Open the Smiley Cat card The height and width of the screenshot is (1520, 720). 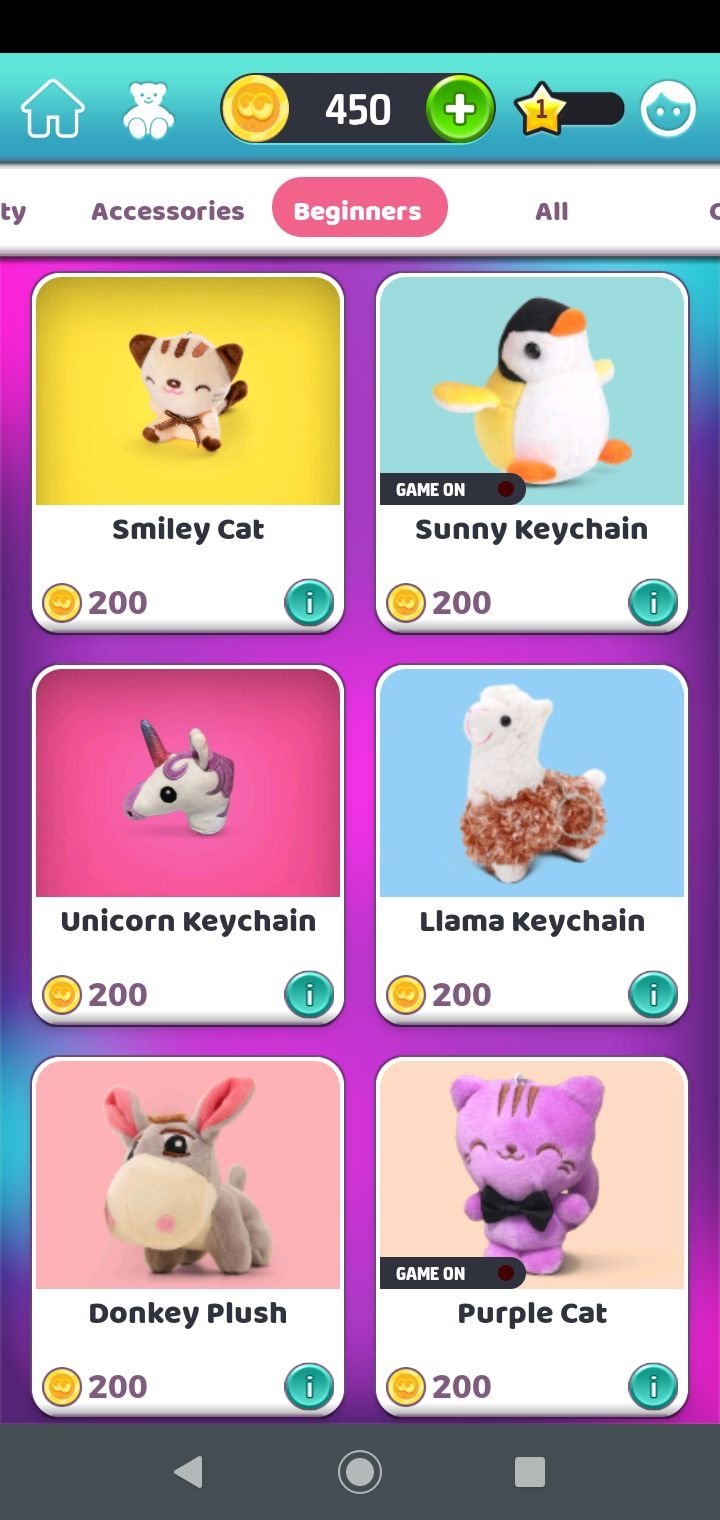click(x=188, y=453)
